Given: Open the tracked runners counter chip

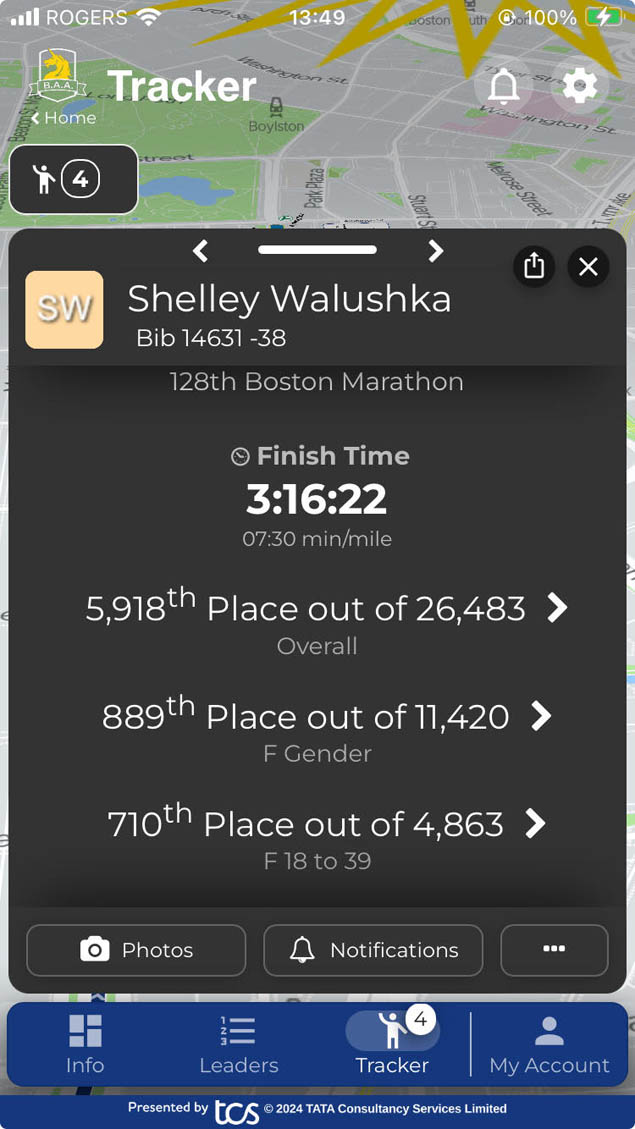Looking at the screenshot, I should [73, 179].
